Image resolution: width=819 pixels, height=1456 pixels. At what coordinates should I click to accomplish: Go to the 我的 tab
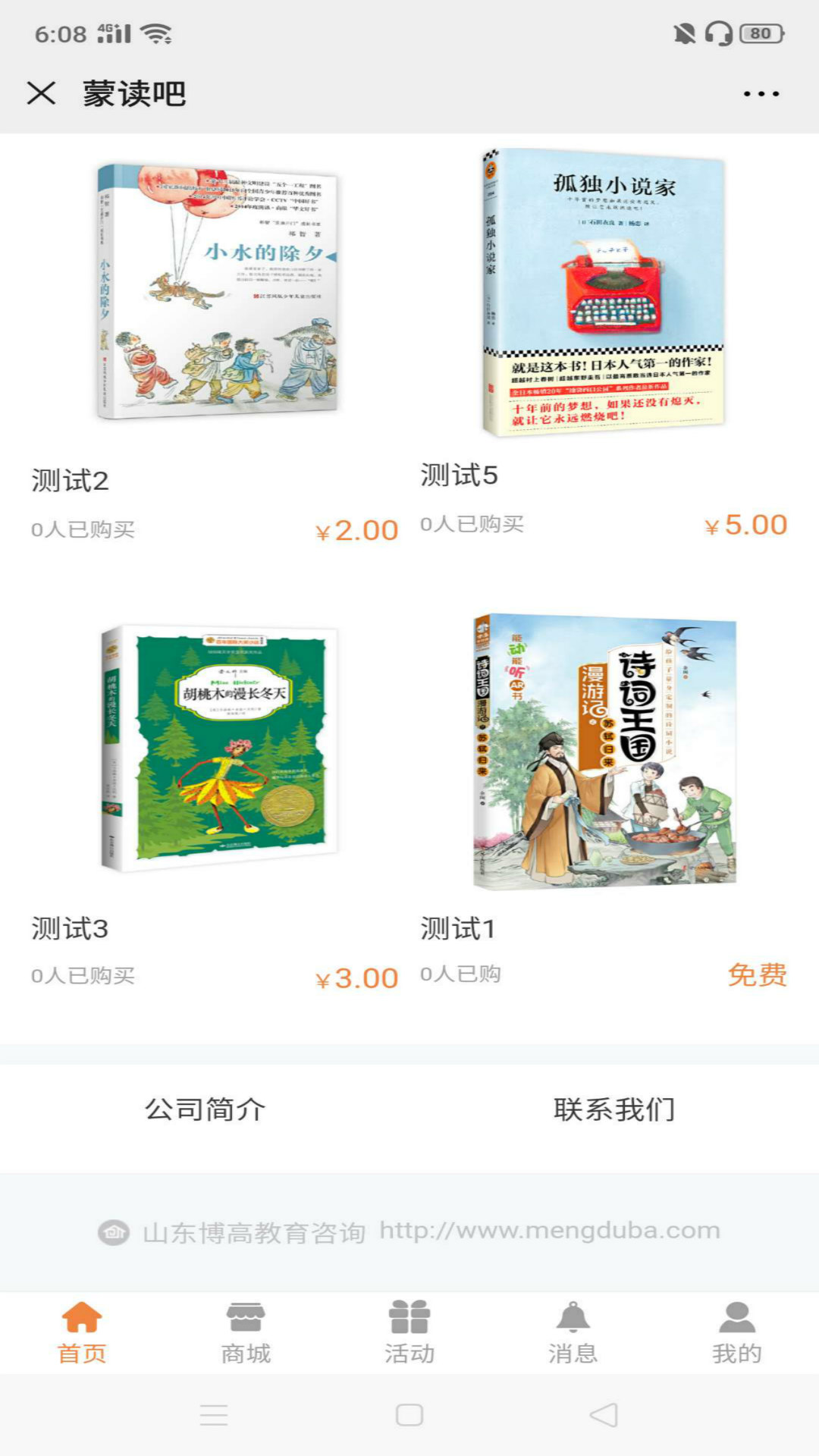(x=737, y=1332)
